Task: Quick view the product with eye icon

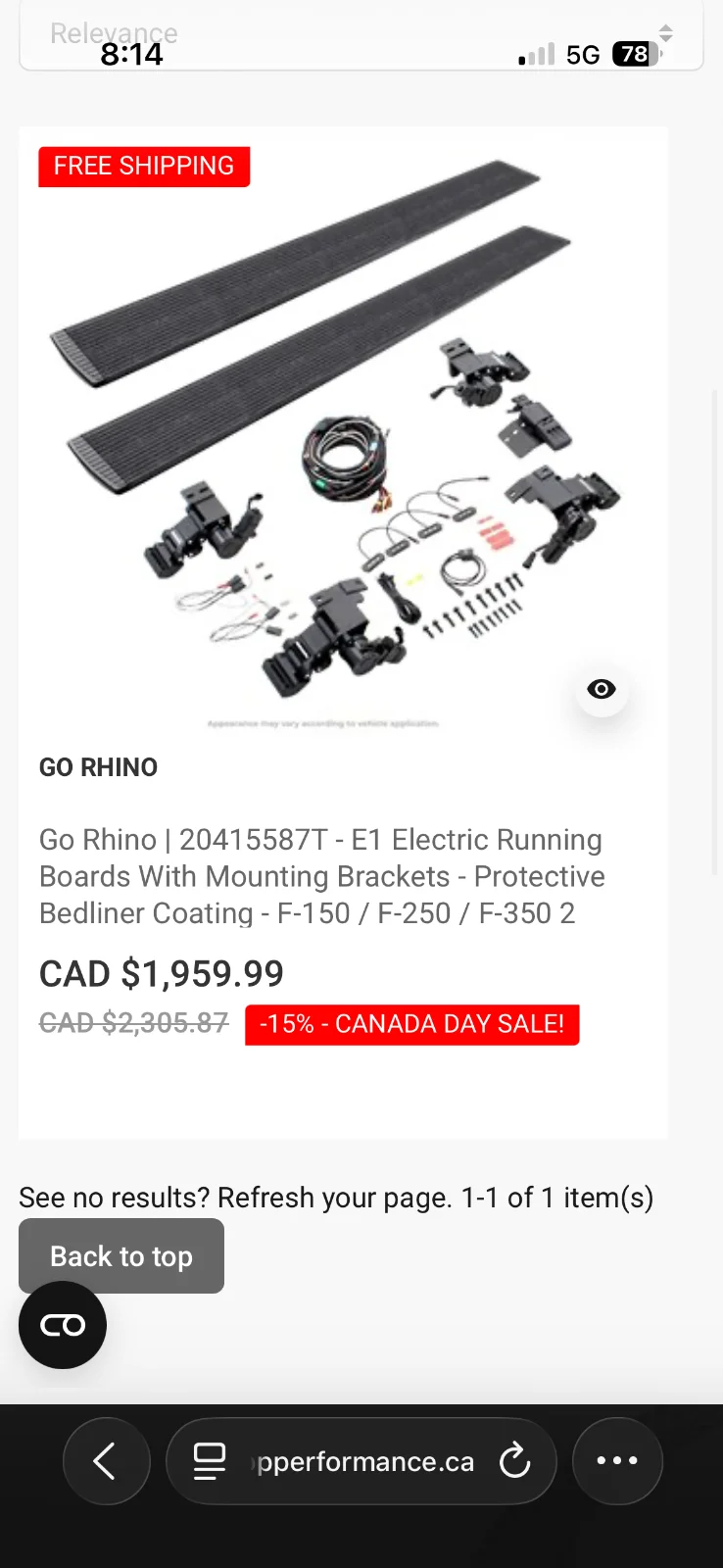Action: pos(602,689)
